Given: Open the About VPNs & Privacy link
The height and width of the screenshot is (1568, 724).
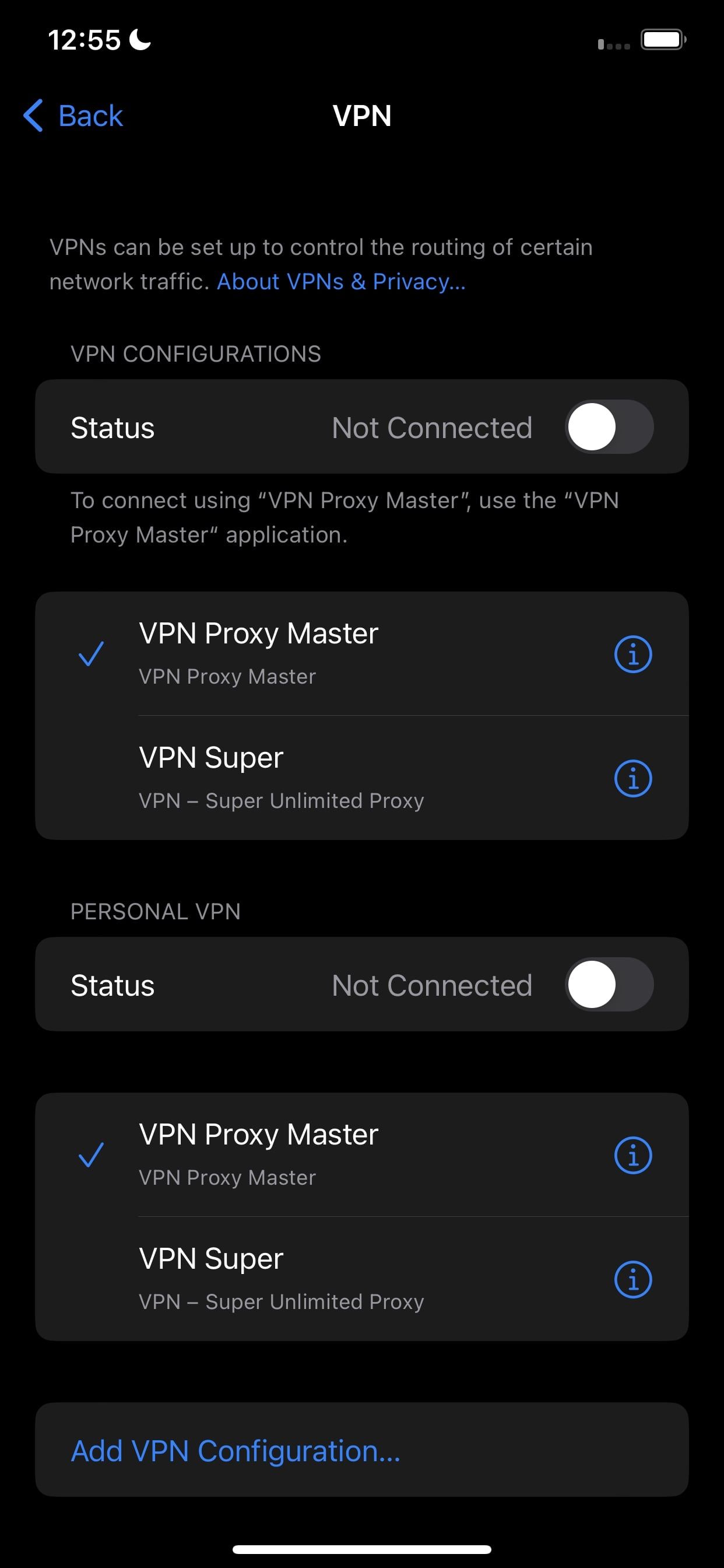Looking at the screenshot, I should [340, 281].
